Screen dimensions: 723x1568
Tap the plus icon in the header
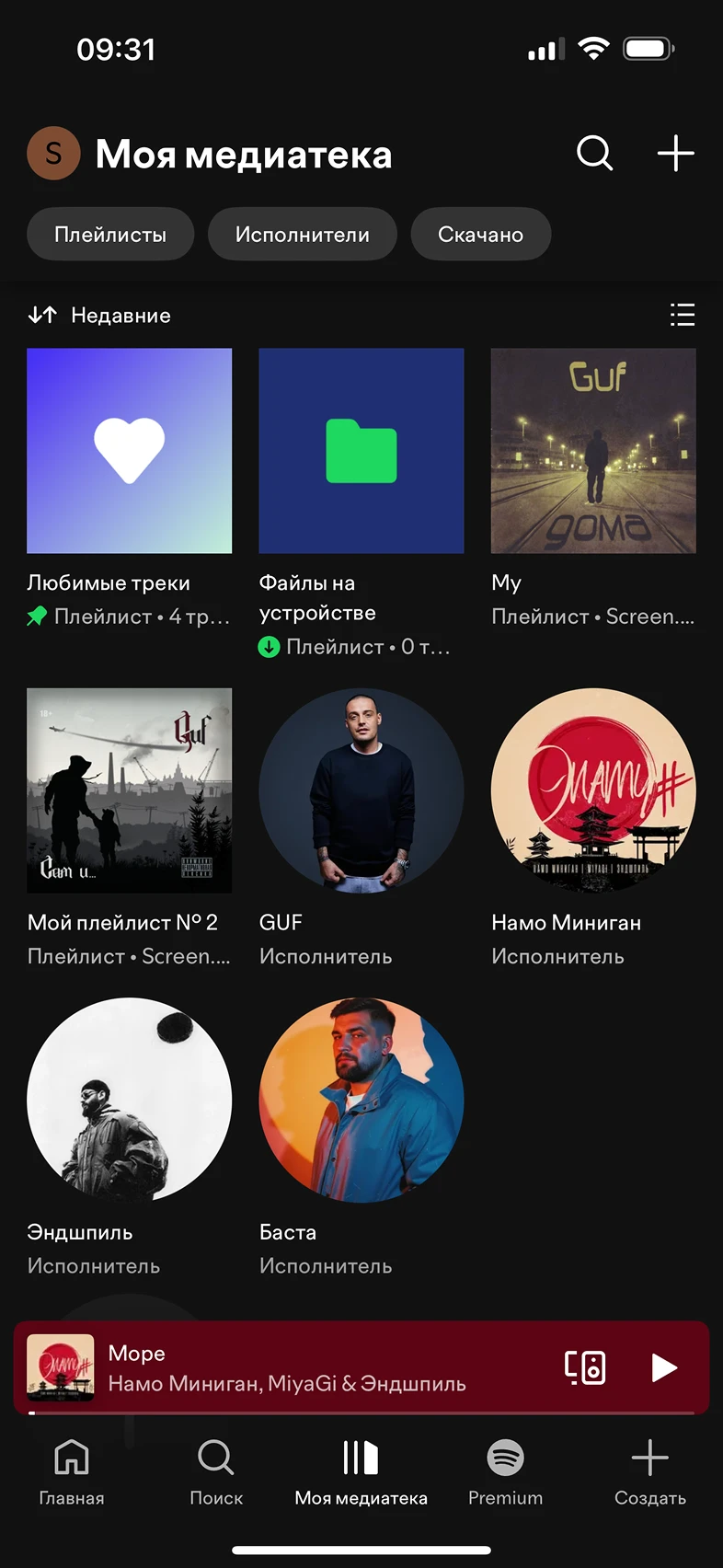pyautogui.click(x=675, y=154)
